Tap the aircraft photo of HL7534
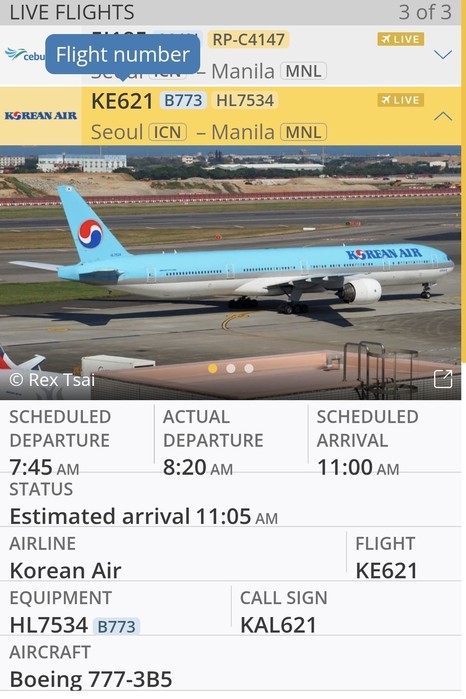466x699 pixels. [x=231, y=272]
